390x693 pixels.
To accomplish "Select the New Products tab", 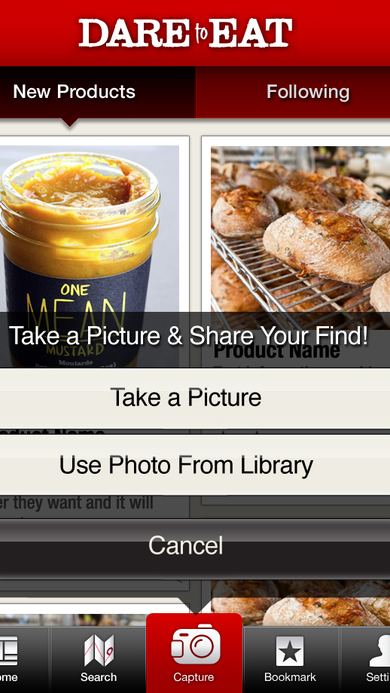I will [x=97, y=92].
